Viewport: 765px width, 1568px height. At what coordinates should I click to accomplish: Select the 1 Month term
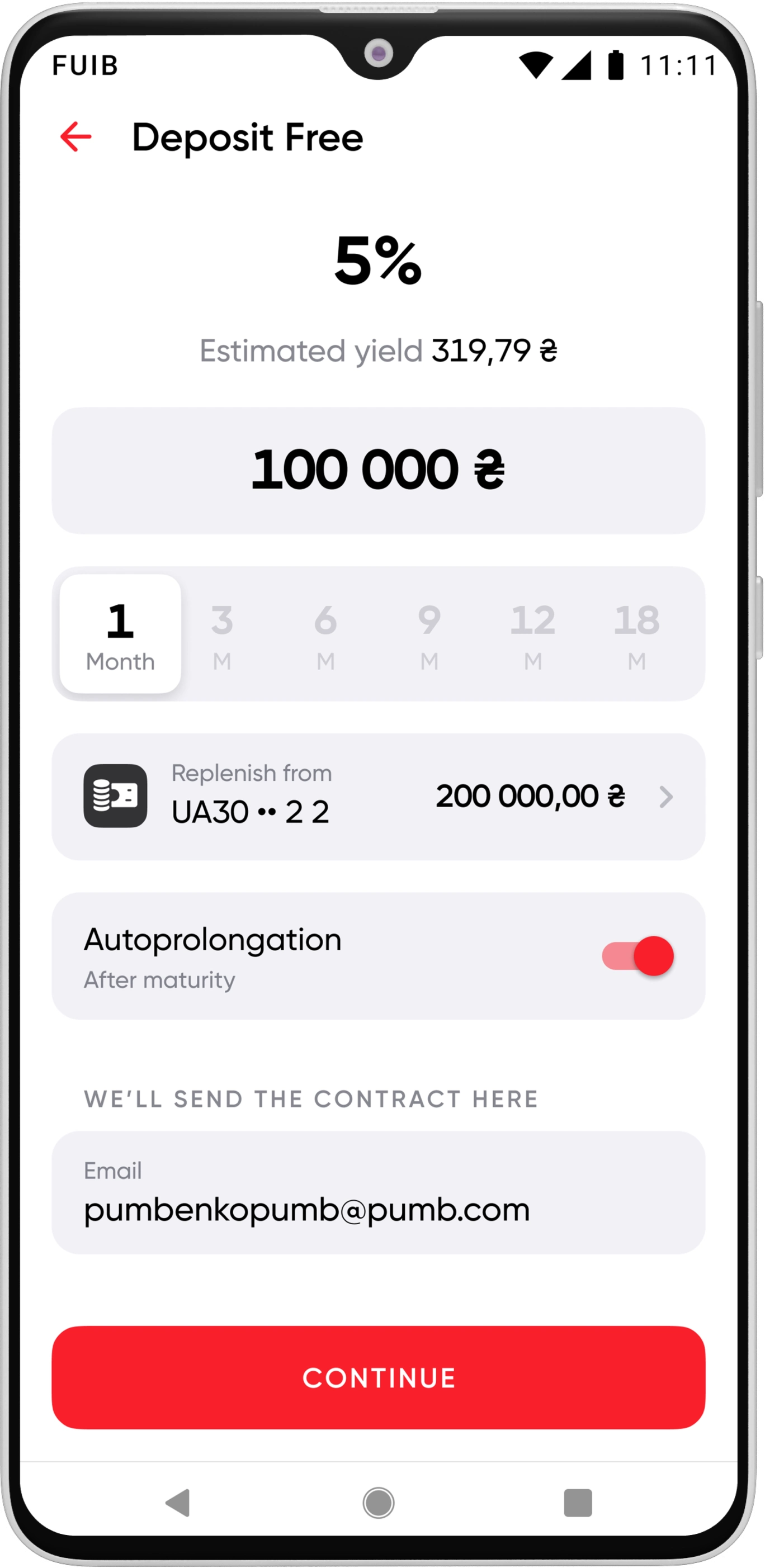121,634
